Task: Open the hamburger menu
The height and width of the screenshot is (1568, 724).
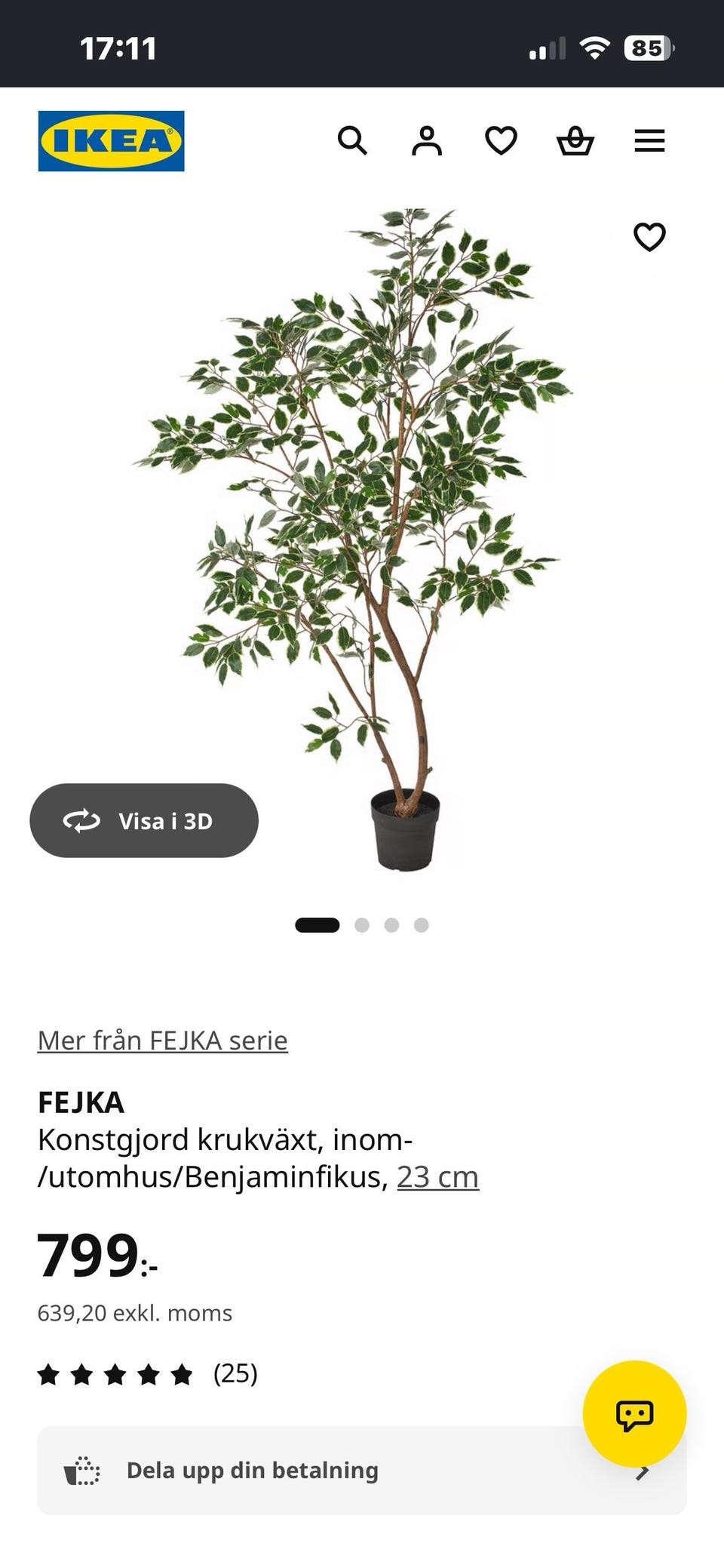Action: coord(649,141)
